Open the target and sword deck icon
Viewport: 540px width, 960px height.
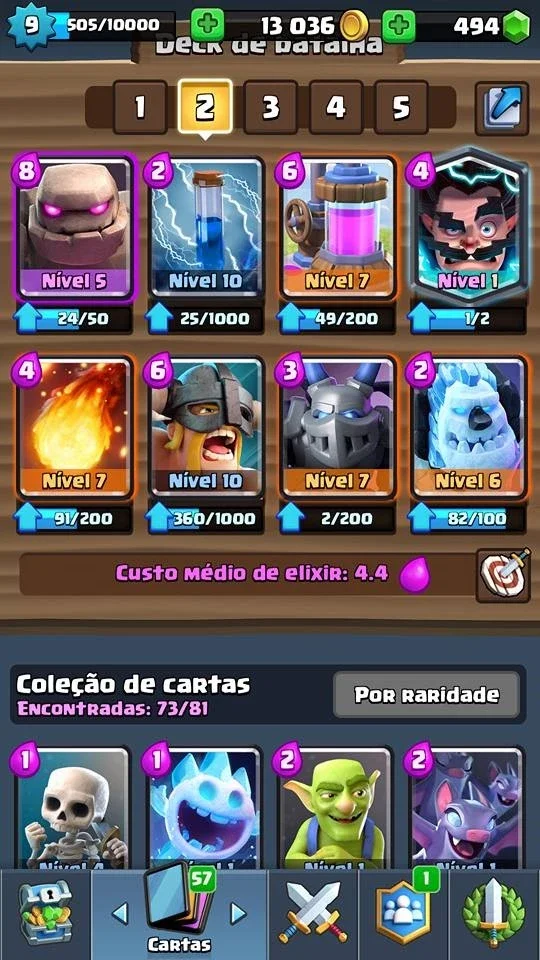(x=503, y=576)
